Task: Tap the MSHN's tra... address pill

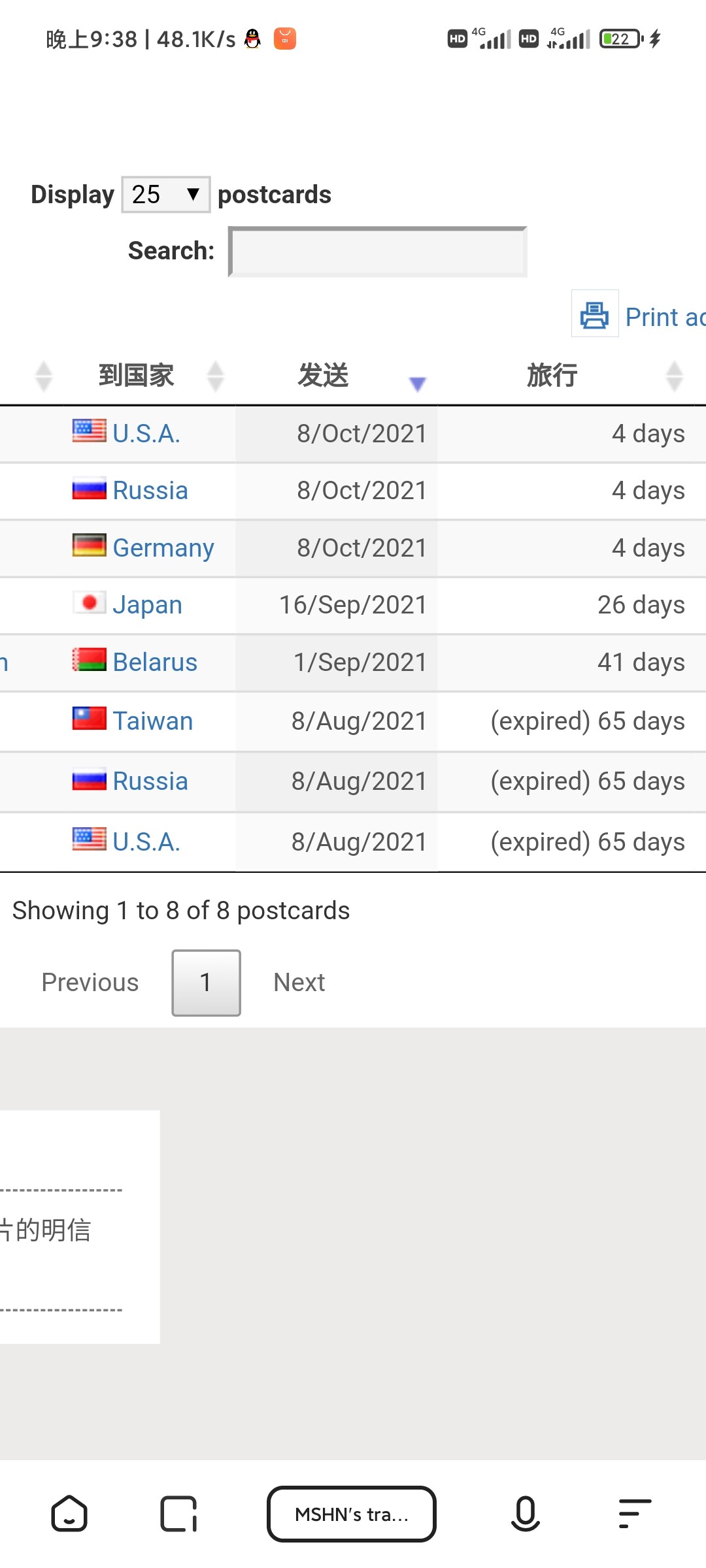Action: tap(352, 1514)
